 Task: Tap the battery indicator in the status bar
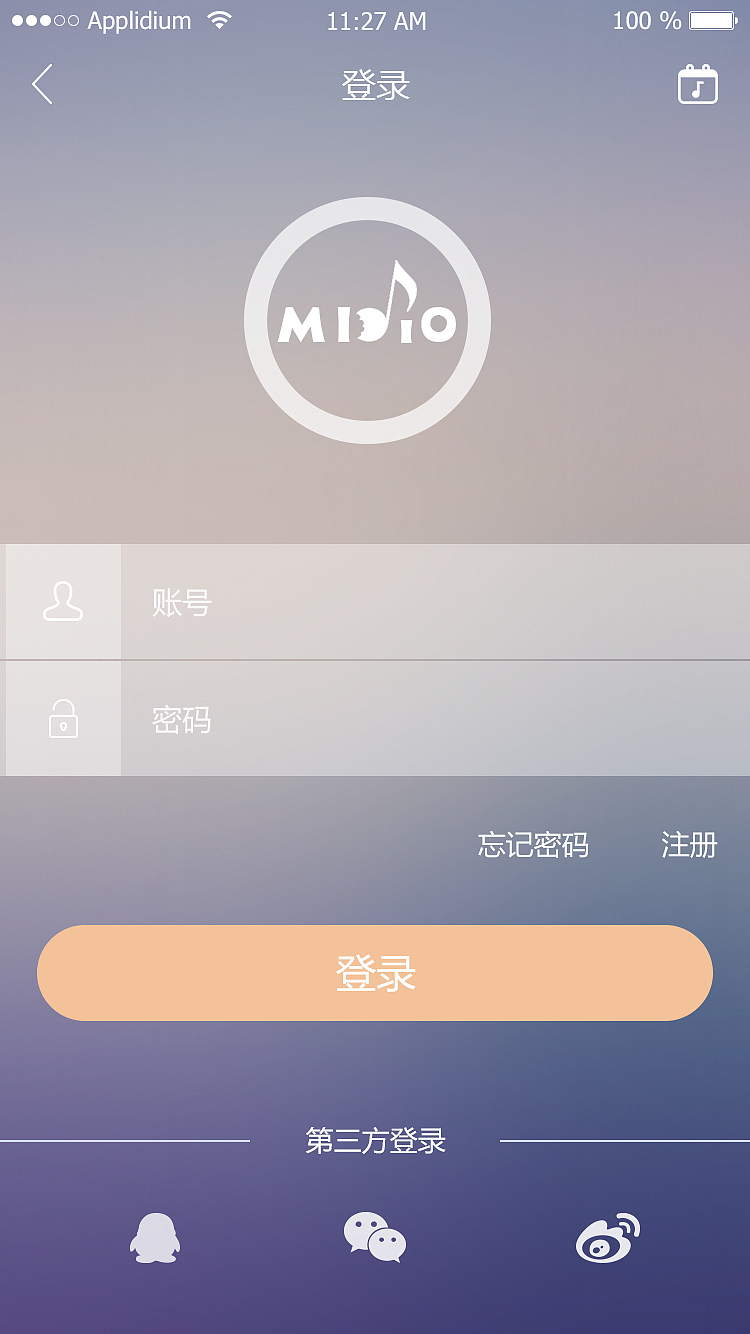[x=710, y=19]
